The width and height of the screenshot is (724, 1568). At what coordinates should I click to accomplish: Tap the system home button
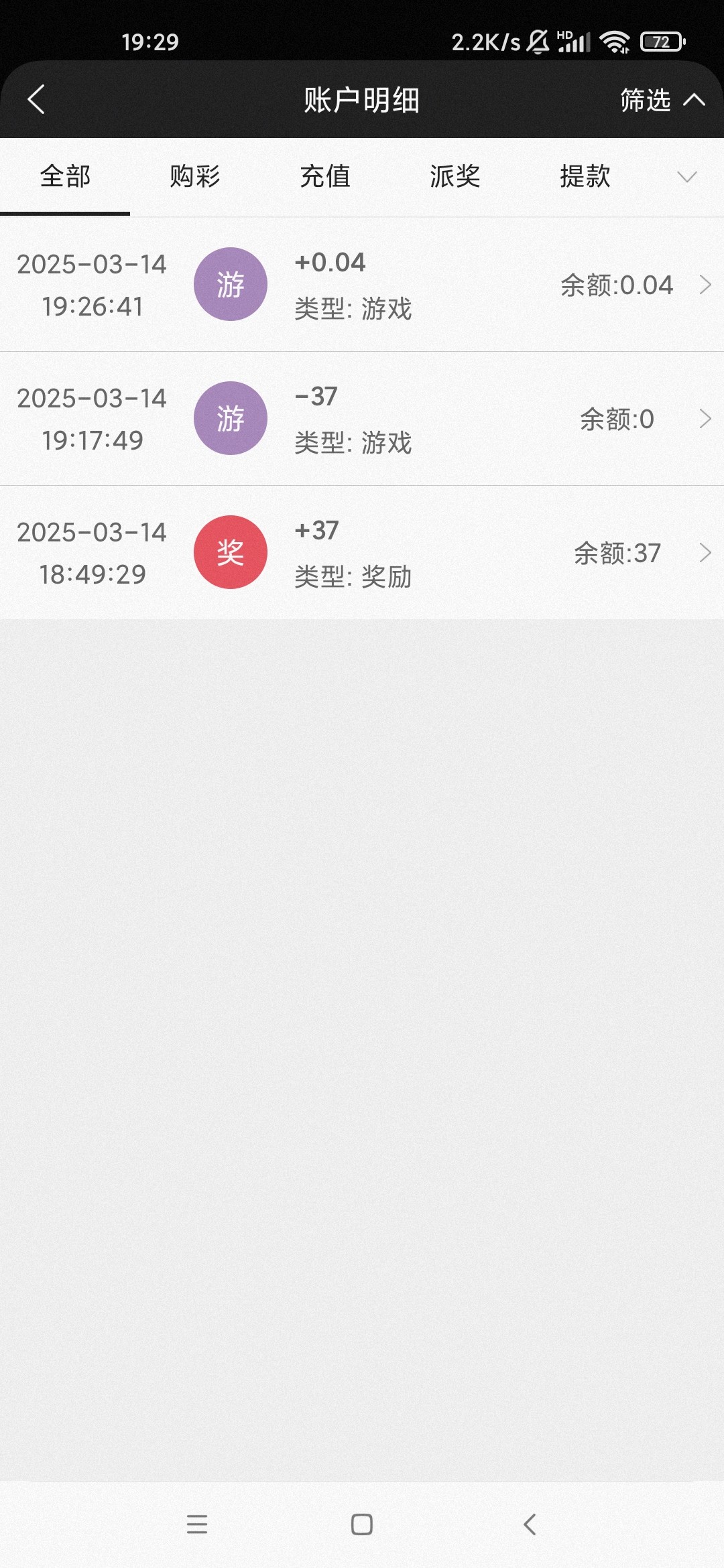pyautogui.click(x=362, y=1524)
